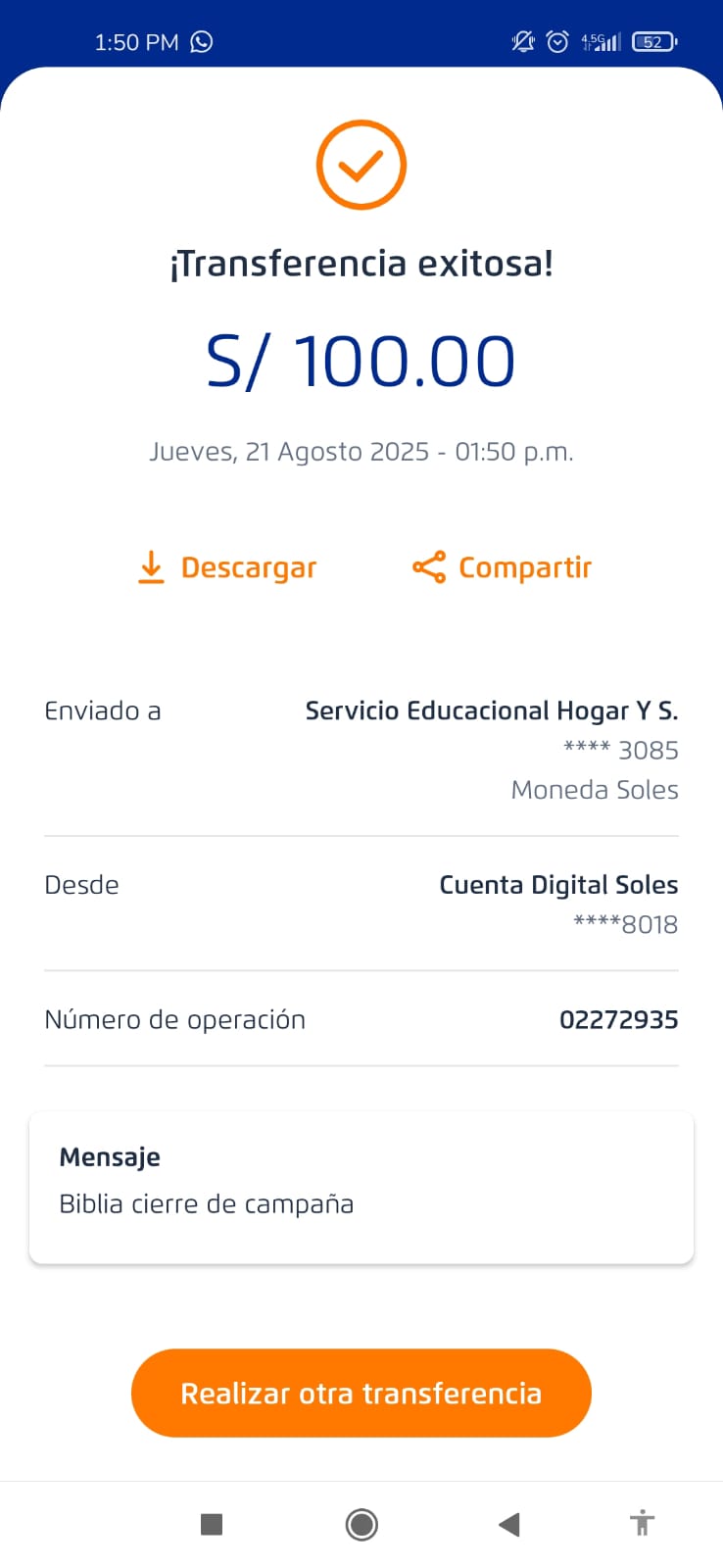Download the transfer receipt with Descargar
723x1568 pixels.
(227, 567)
